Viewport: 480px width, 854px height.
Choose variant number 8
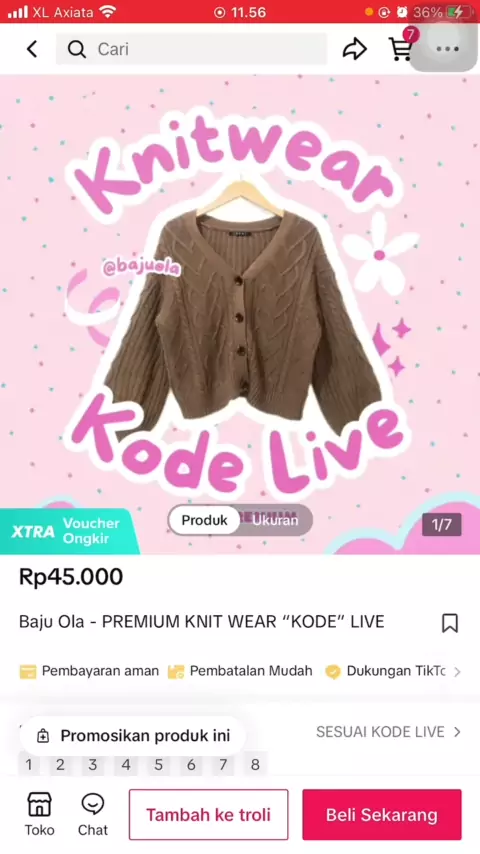click(255, 765)
